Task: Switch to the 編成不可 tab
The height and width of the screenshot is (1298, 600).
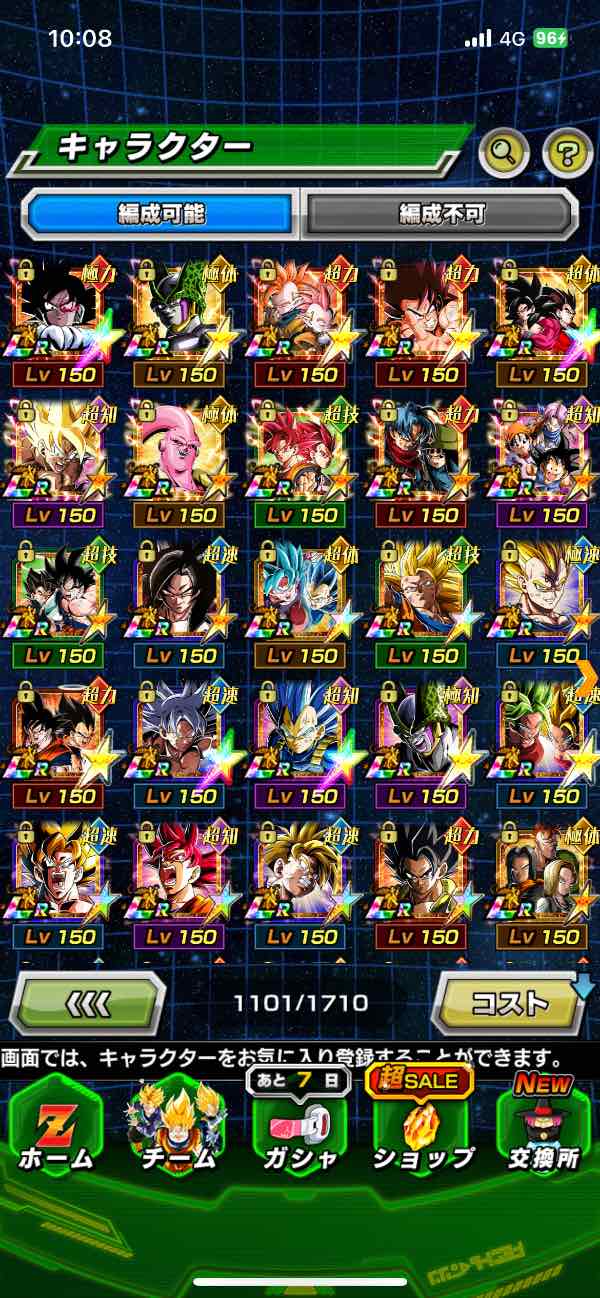Action: [x=441, y=213]
